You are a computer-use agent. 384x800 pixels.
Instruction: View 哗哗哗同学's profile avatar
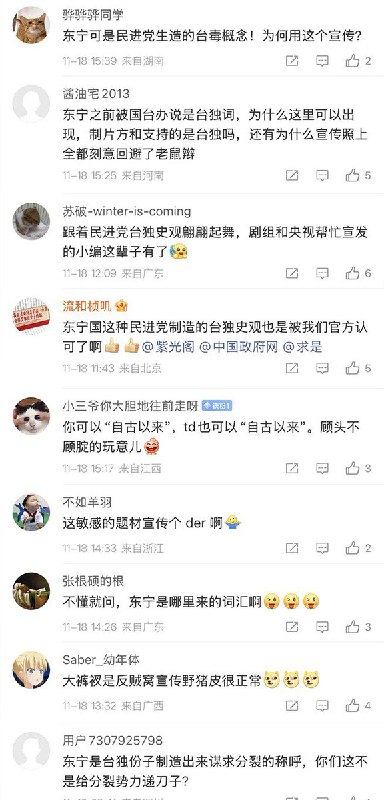tap(31, 24)
